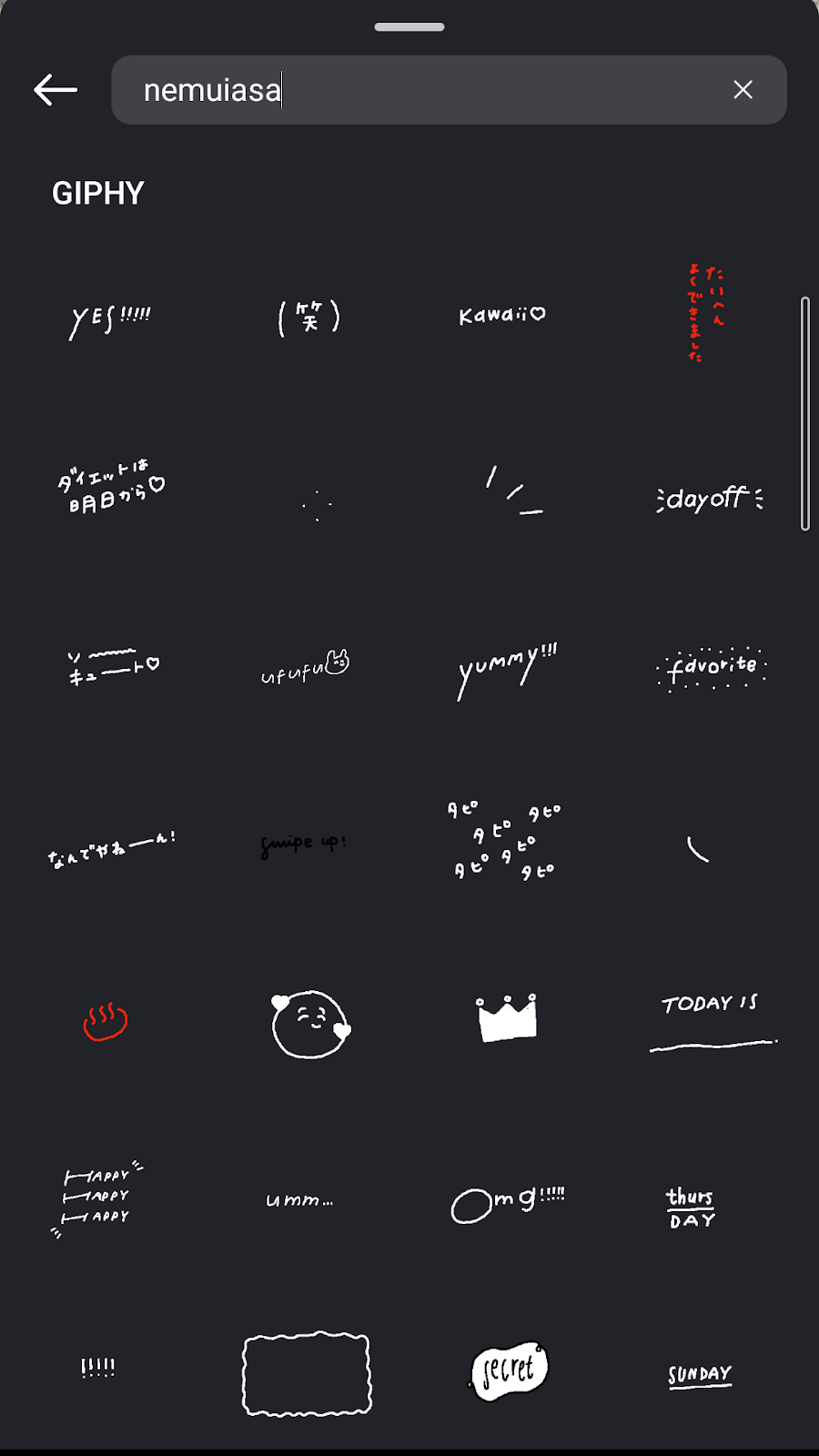Choose the secret speech bubble sticker
This screenshot has height=1456, width=819.
coord(509,1370)
